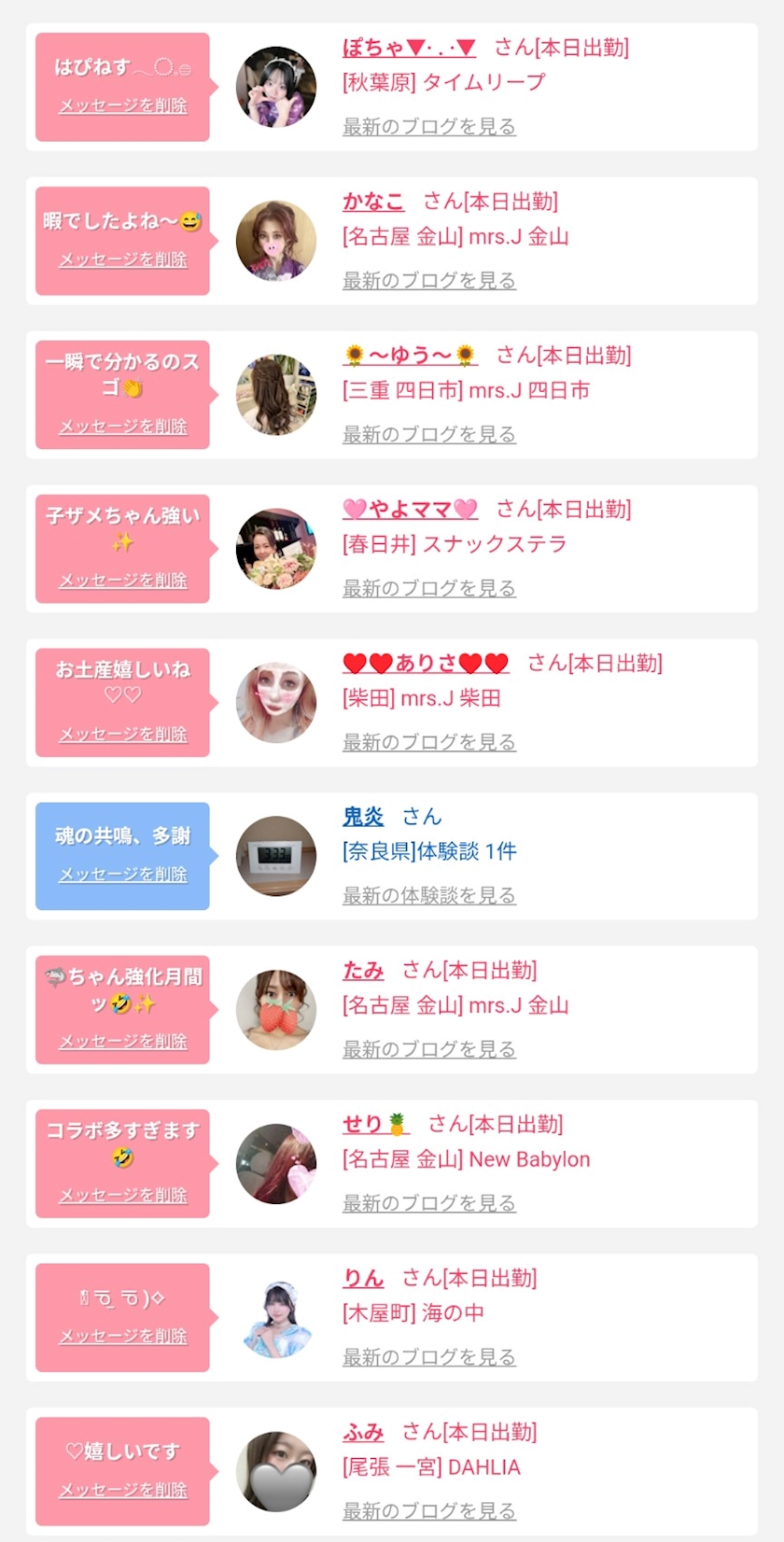Delete the はぴねす message

pyautogui.click(x=122, y=105)
